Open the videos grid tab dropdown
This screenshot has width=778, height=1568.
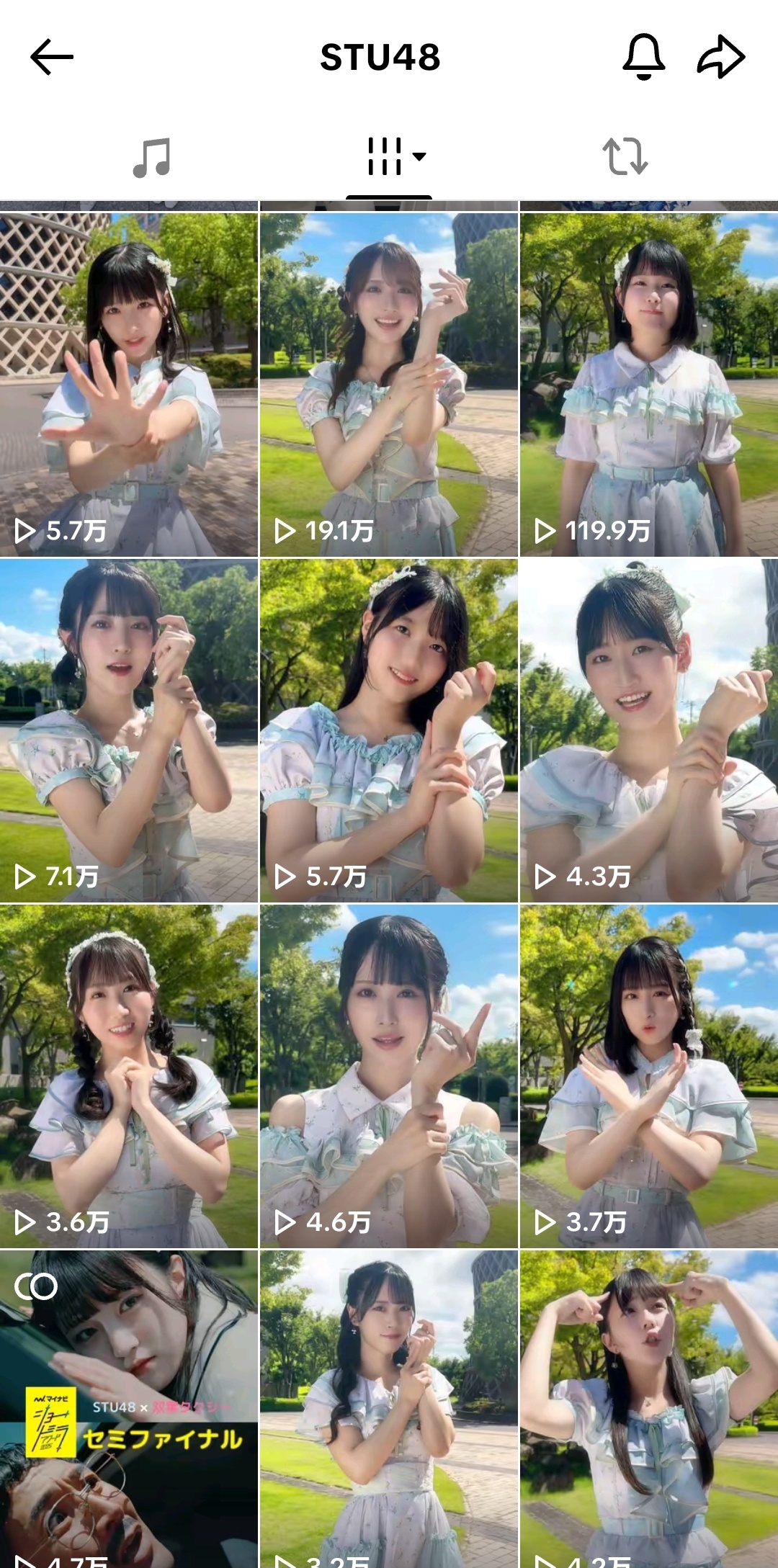tap(395, 157)
